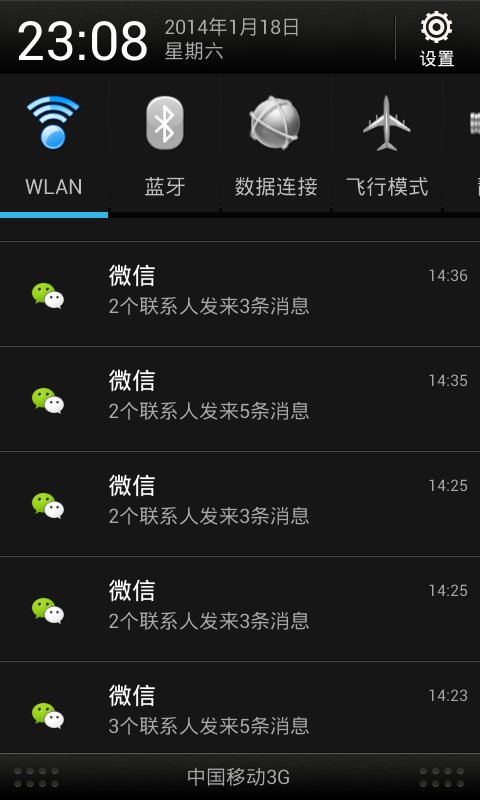Toggle the WLAN quick setting
Screen dimensions: 480x800
pos(54,147)
